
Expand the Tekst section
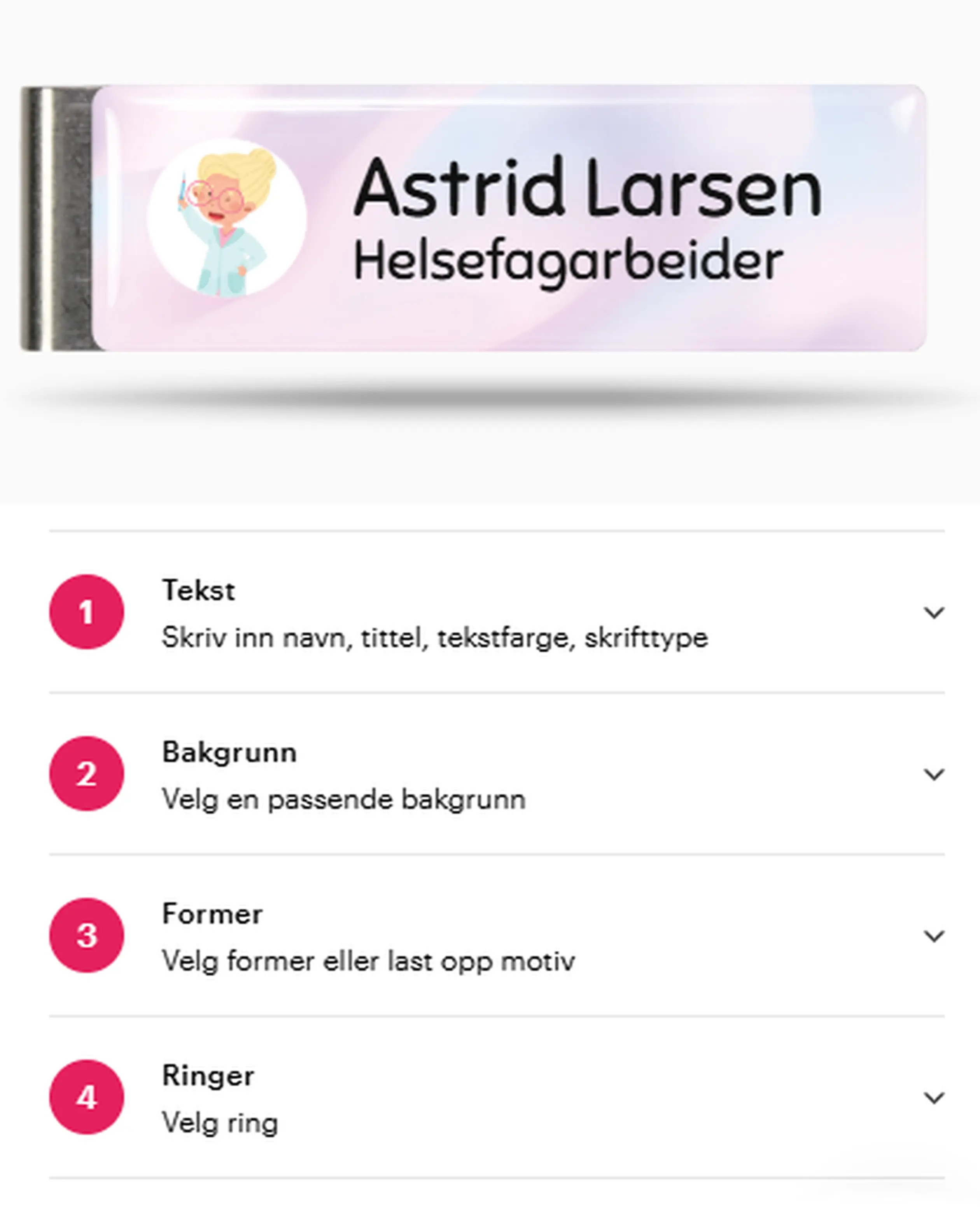(x=933, y=612)
